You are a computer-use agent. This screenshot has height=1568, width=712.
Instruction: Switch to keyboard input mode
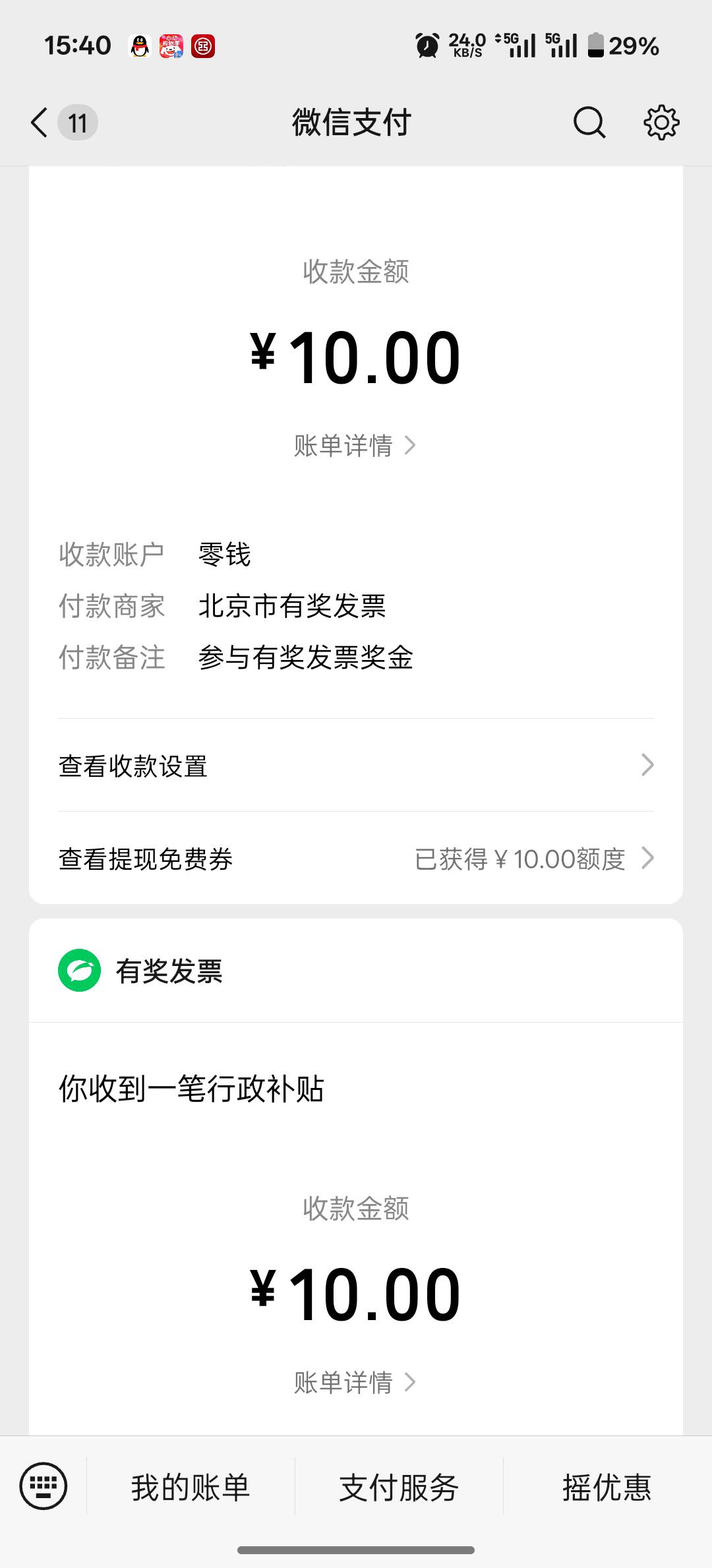(x=44, y=1486)
